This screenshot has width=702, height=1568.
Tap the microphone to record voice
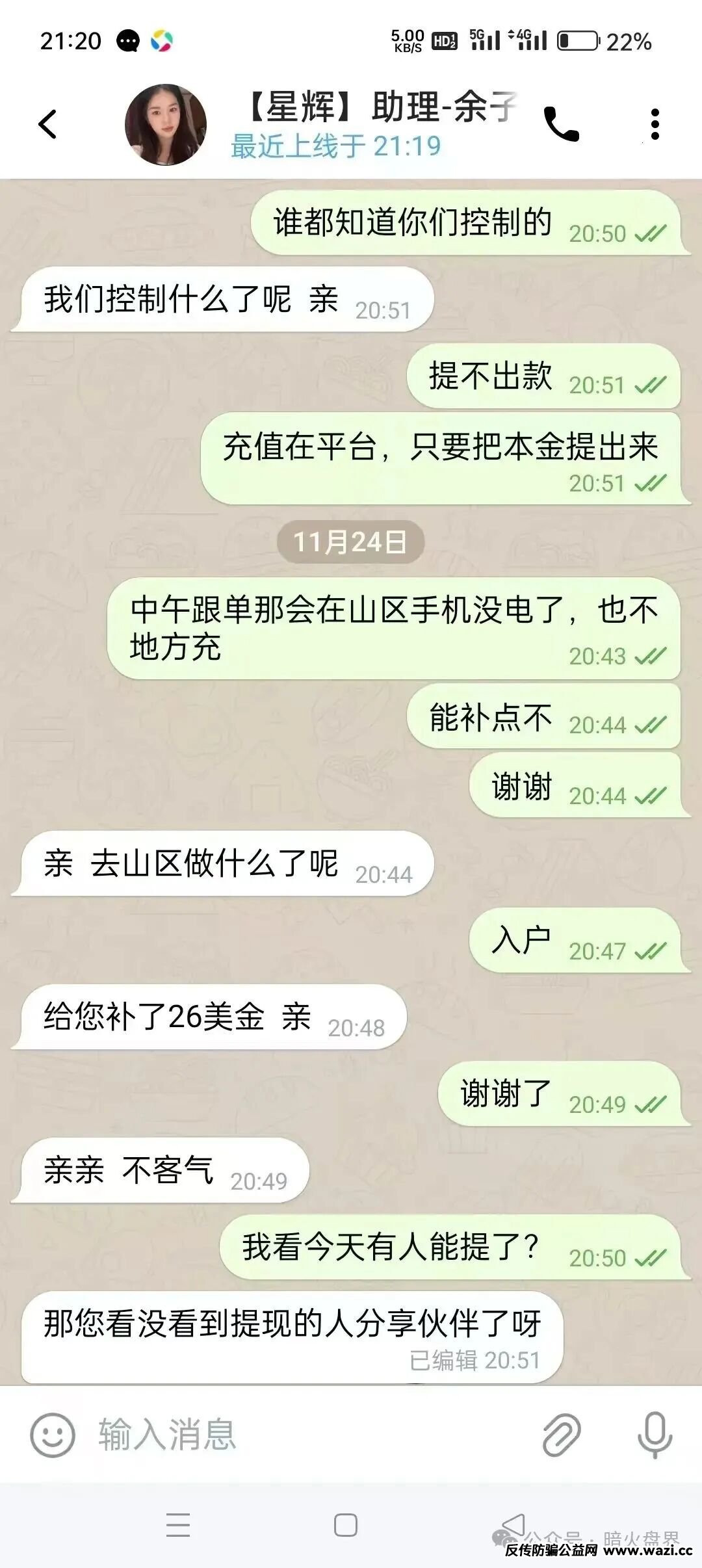(654, 1435)
